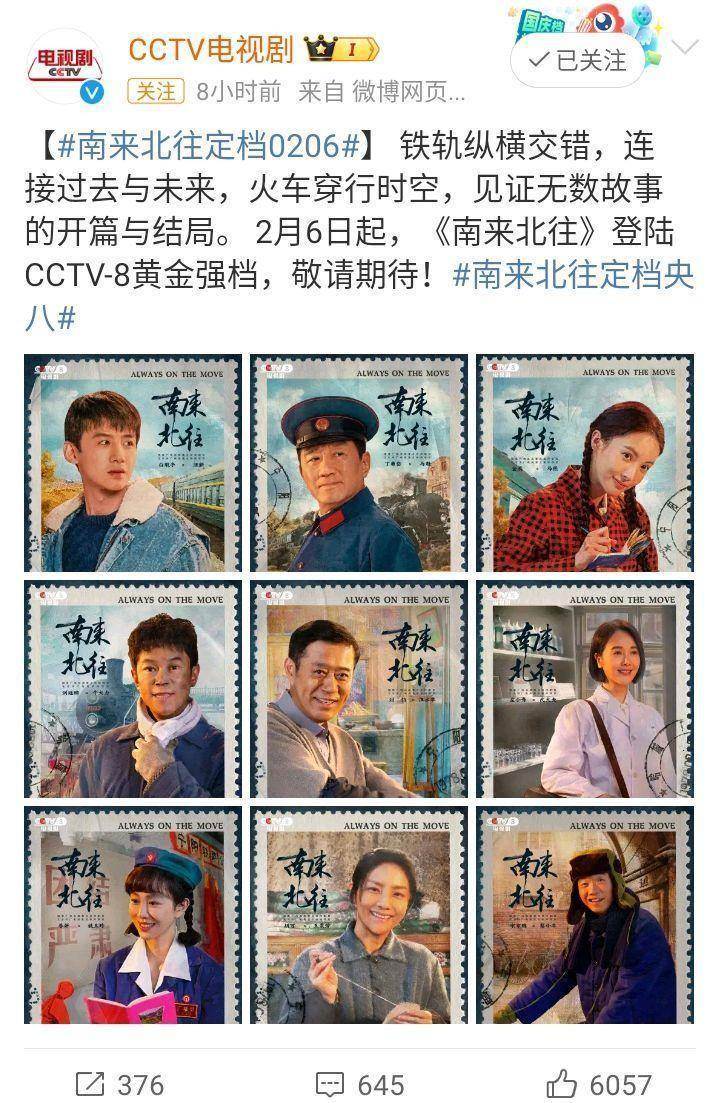The height and width of the screenshot is (1103, 720).
Task: View poster of man in gray cardigan
Action: click(359, 689)
